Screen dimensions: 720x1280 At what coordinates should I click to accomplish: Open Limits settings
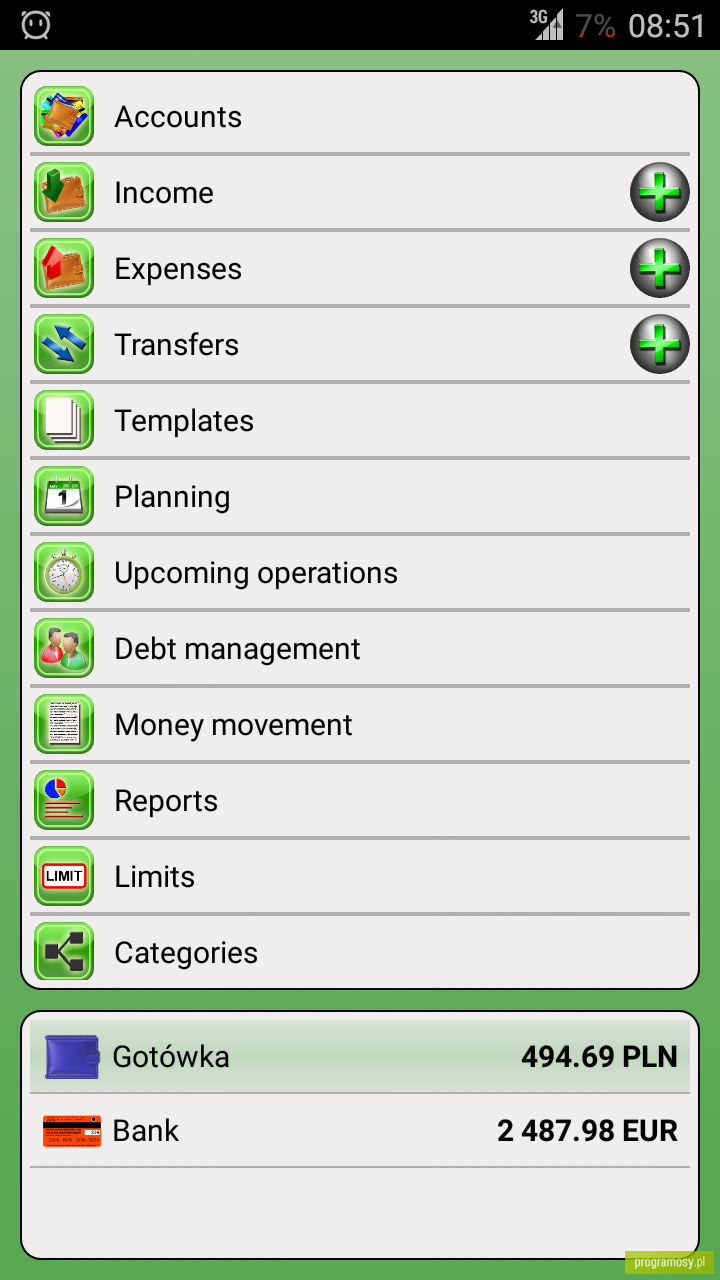[360, 876]
